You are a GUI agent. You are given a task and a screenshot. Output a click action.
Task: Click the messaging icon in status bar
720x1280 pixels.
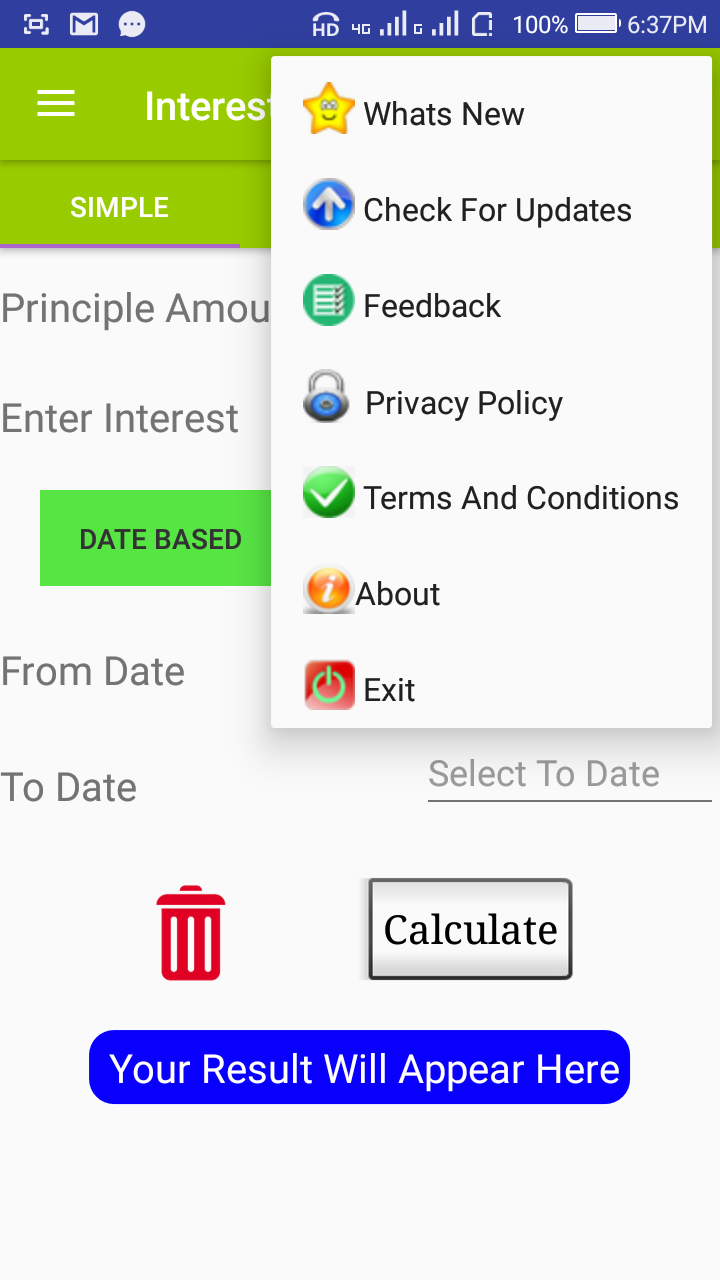[131, 24]
